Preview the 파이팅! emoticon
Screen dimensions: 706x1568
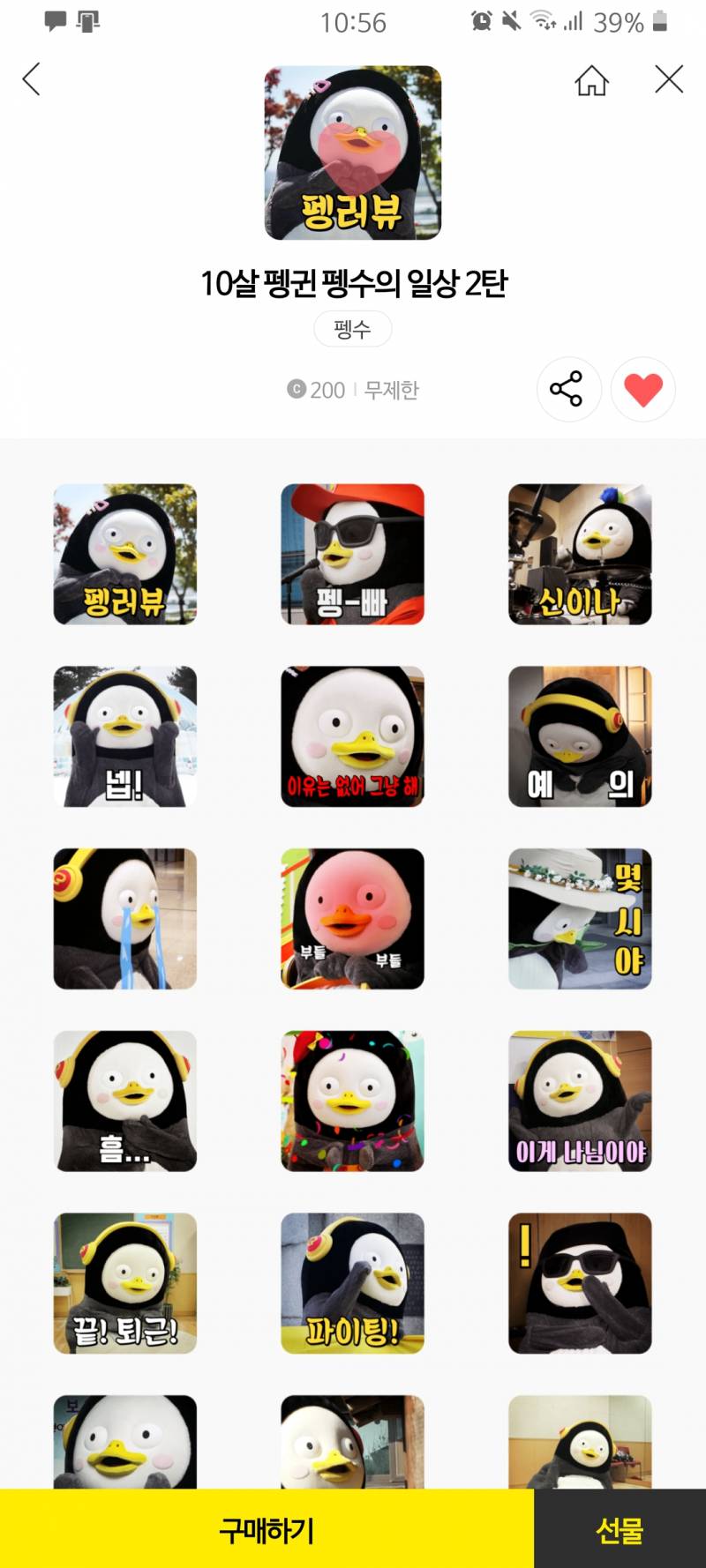(352, 1283)
